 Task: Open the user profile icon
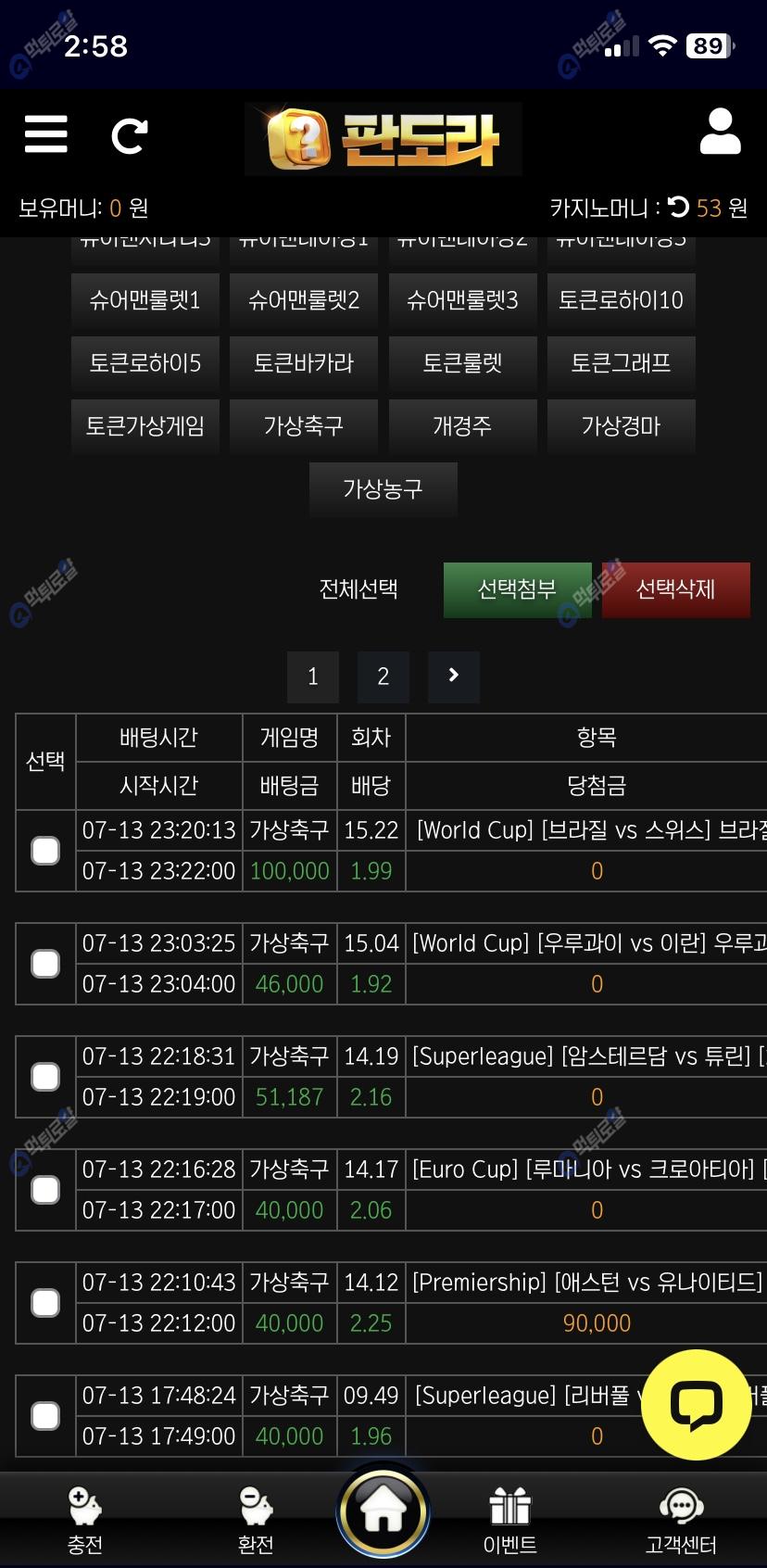(720, 132)
